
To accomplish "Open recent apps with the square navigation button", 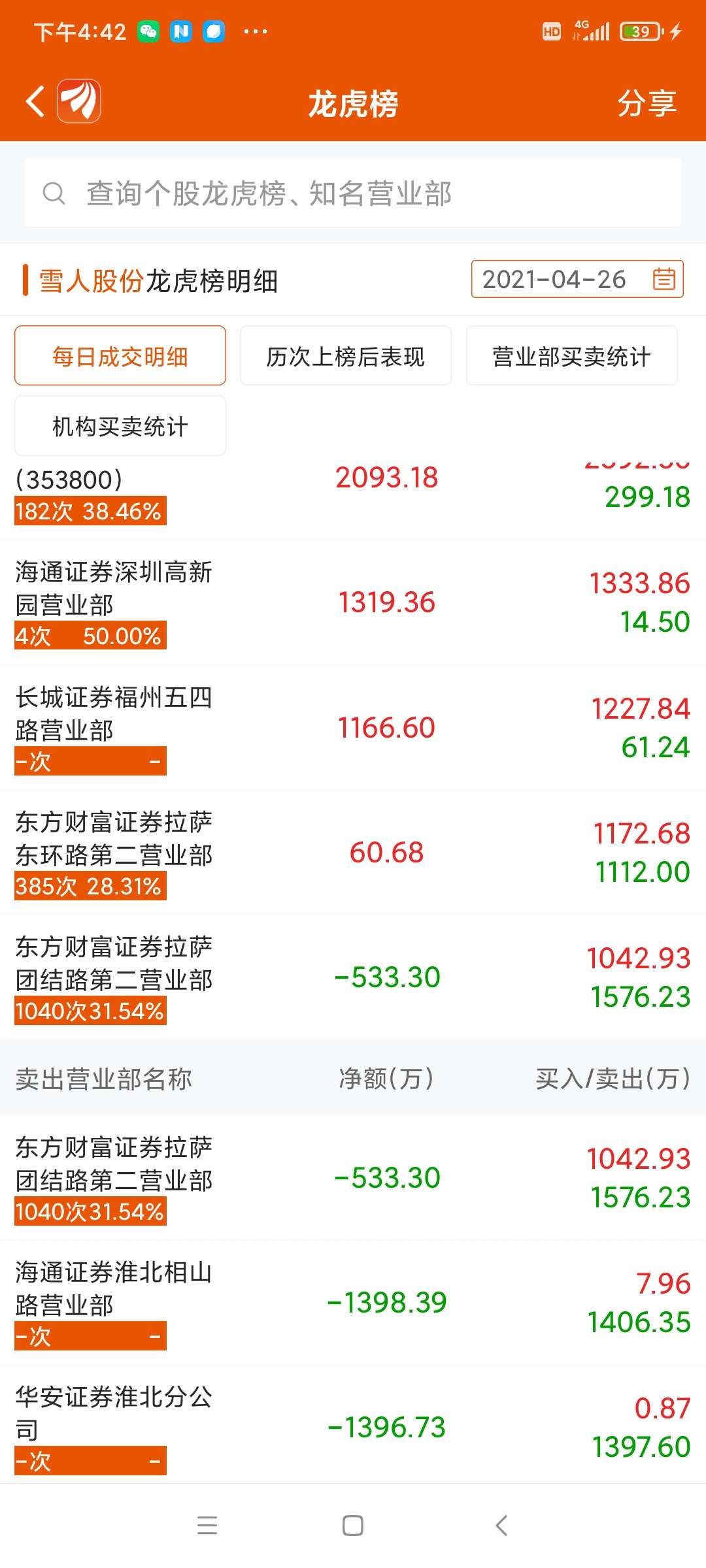I will coord(353,1526).
